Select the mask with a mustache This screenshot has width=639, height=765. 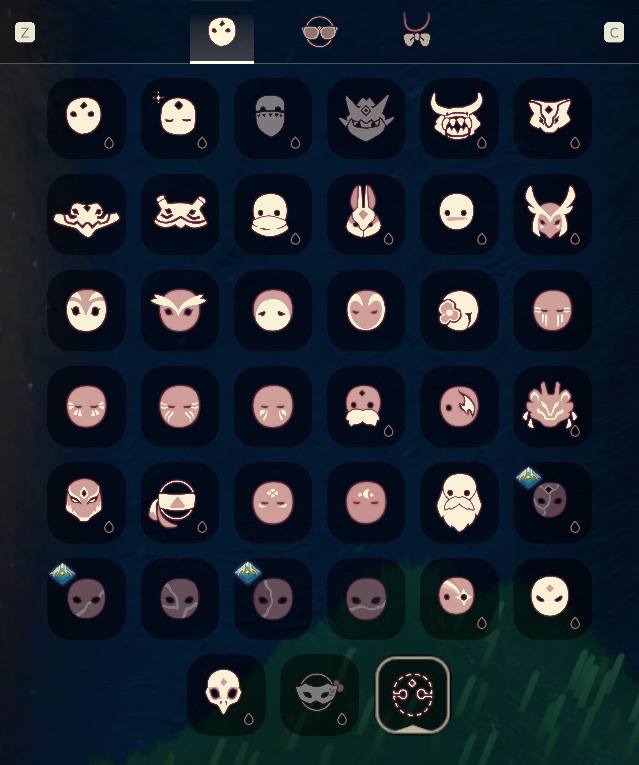point(365,406)
